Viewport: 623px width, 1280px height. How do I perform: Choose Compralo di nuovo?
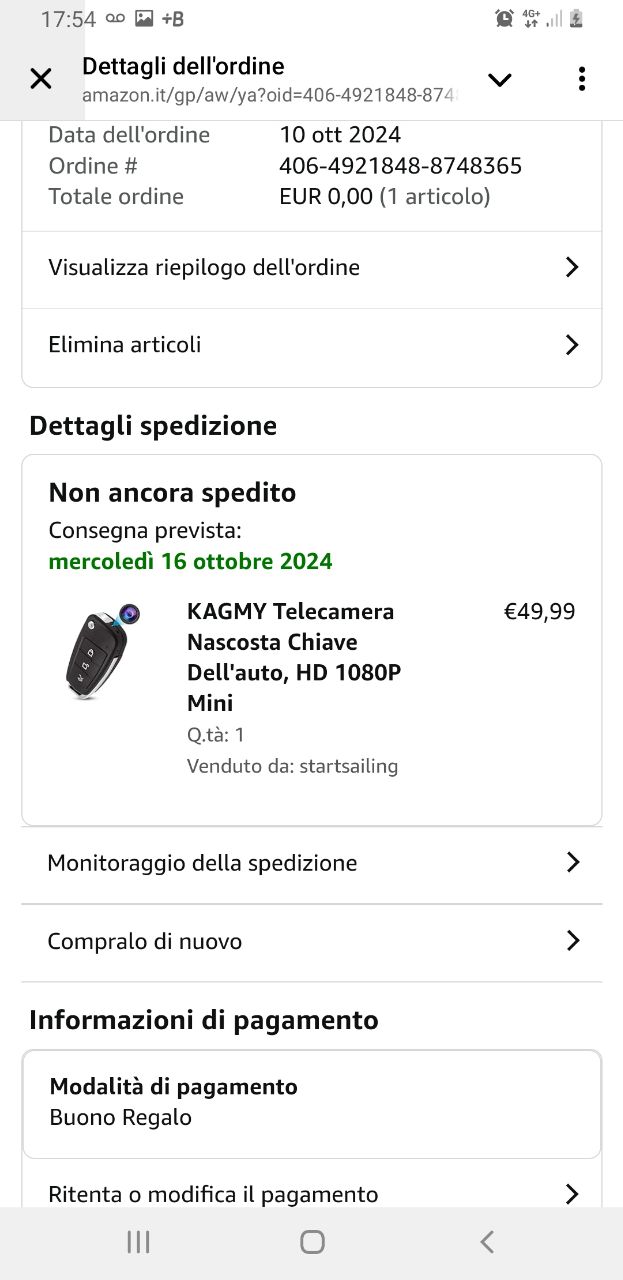pos(311,941)
